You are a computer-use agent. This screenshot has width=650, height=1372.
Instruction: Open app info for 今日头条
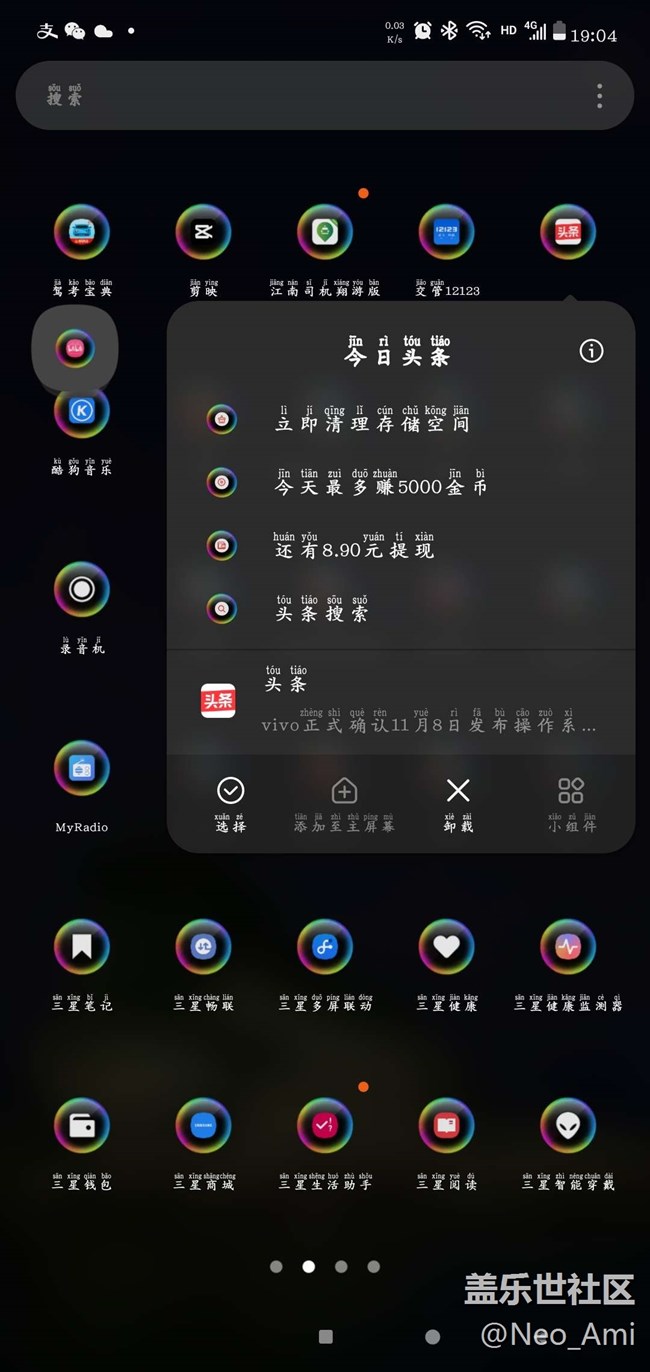[591, 351]
